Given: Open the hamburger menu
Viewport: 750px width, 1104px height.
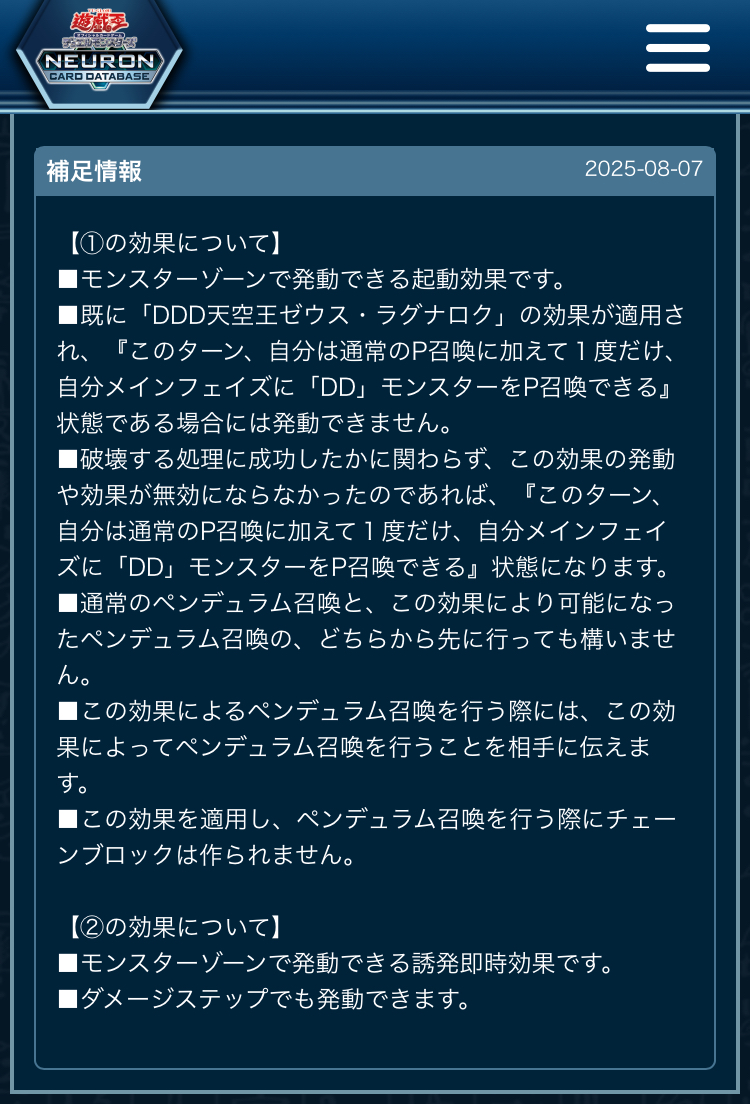Looking at the screenshot, I should coord(677,48).
